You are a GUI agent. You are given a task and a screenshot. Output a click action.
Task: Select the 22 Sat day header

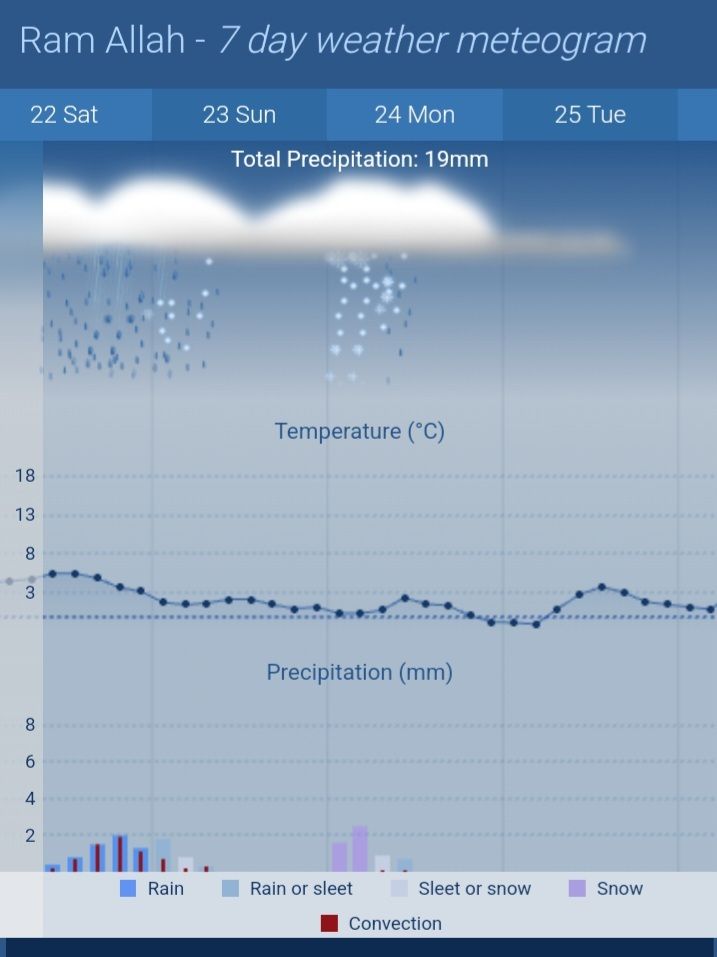tap(65, 115)
